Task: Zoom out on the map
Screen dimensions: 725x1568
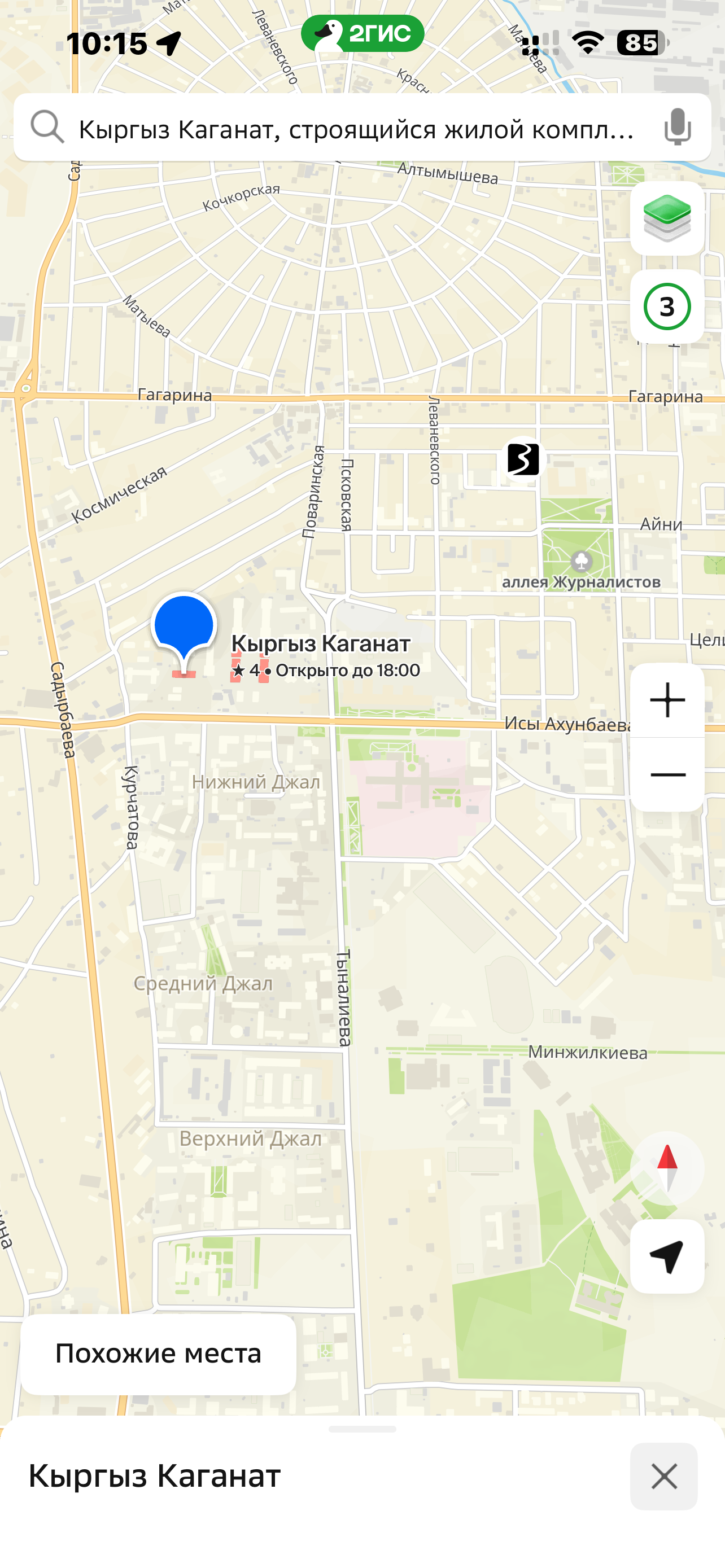Action: click(x=667, y=775)
